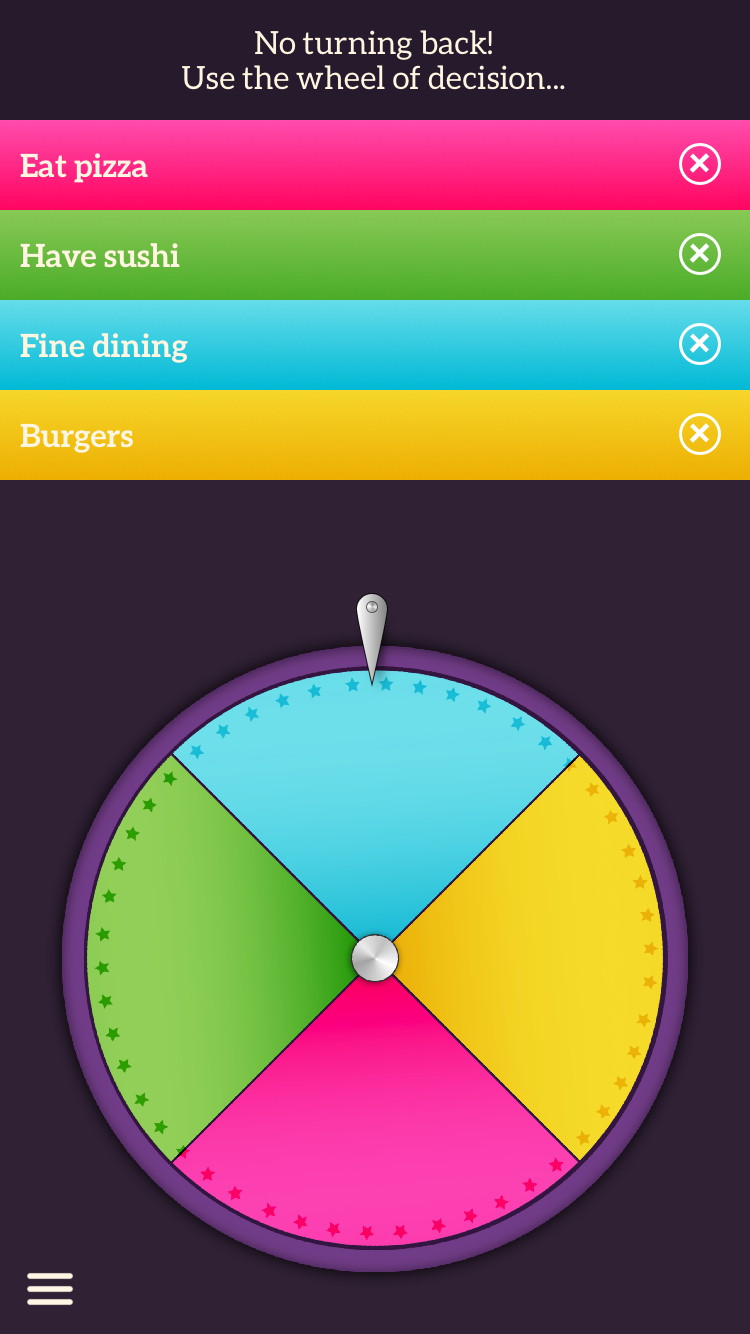Delete the Have sushi option
The height and width of the screenshot is (1334, 750).
click(700, 255)
